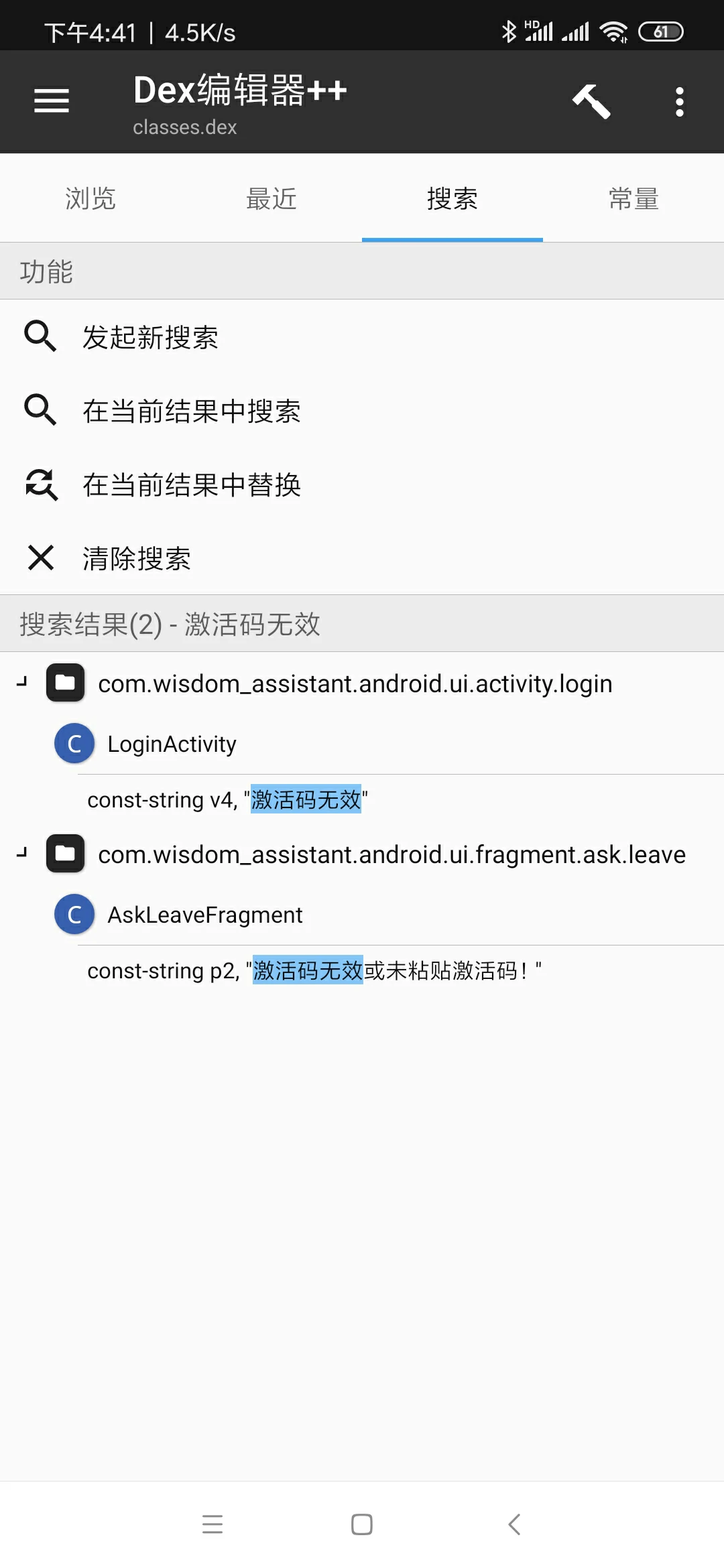
Task: Open the LoginActivity class
Action: (x=172, y=744)
